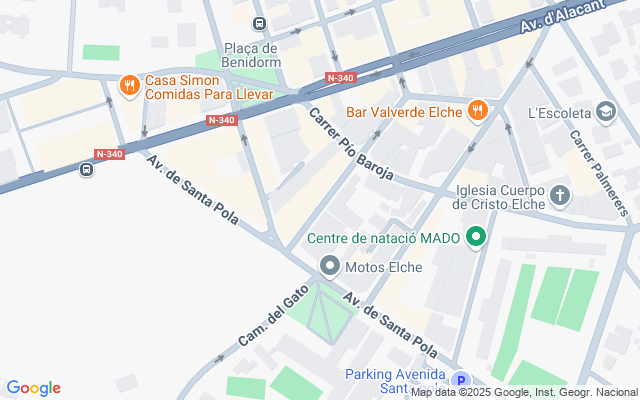The width and height of the screenshot is (640, 400).
Task: Open the Motos Elche place marker
Action: (x=329, y=266)
